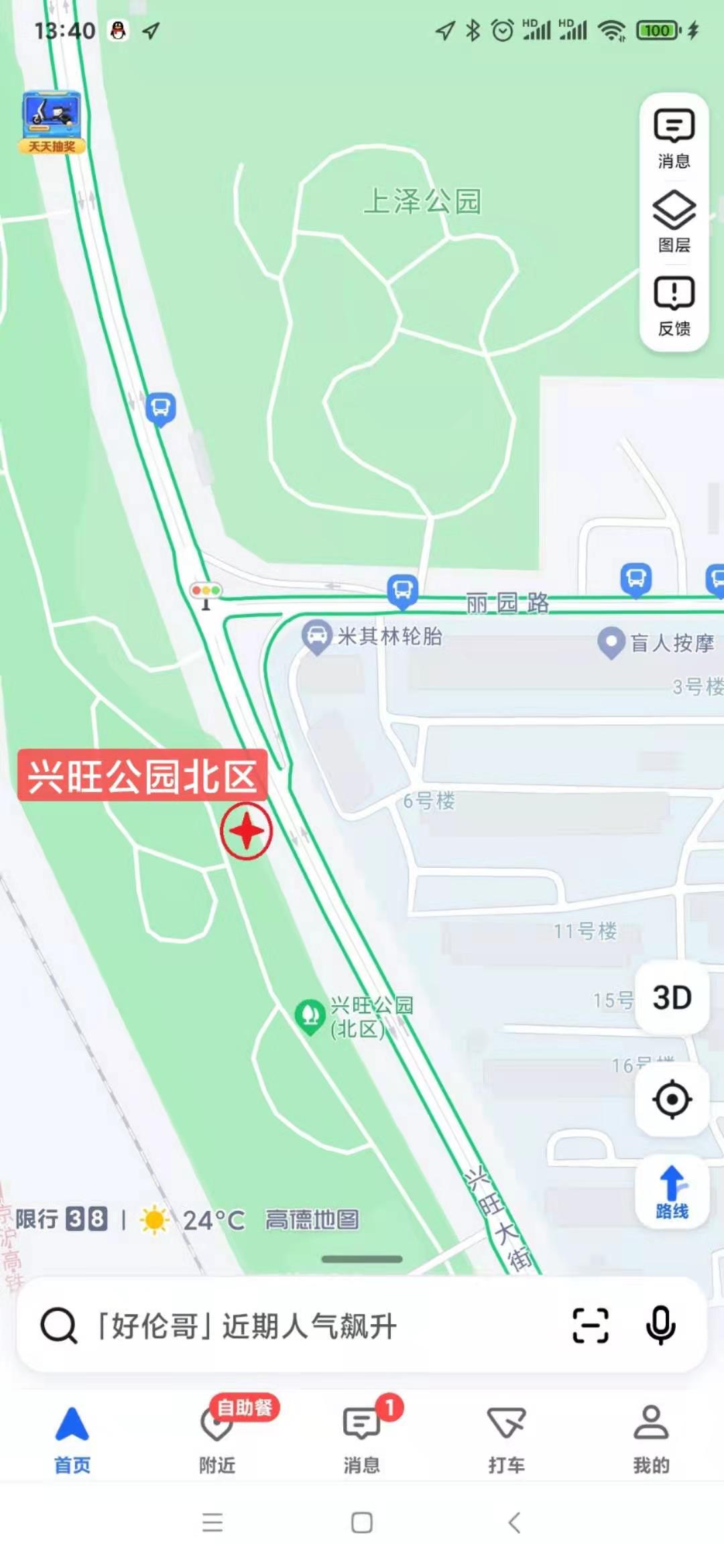Open the 天天抽奖 promo icon
Screen dimensions: 724x1568
(52, 122)
